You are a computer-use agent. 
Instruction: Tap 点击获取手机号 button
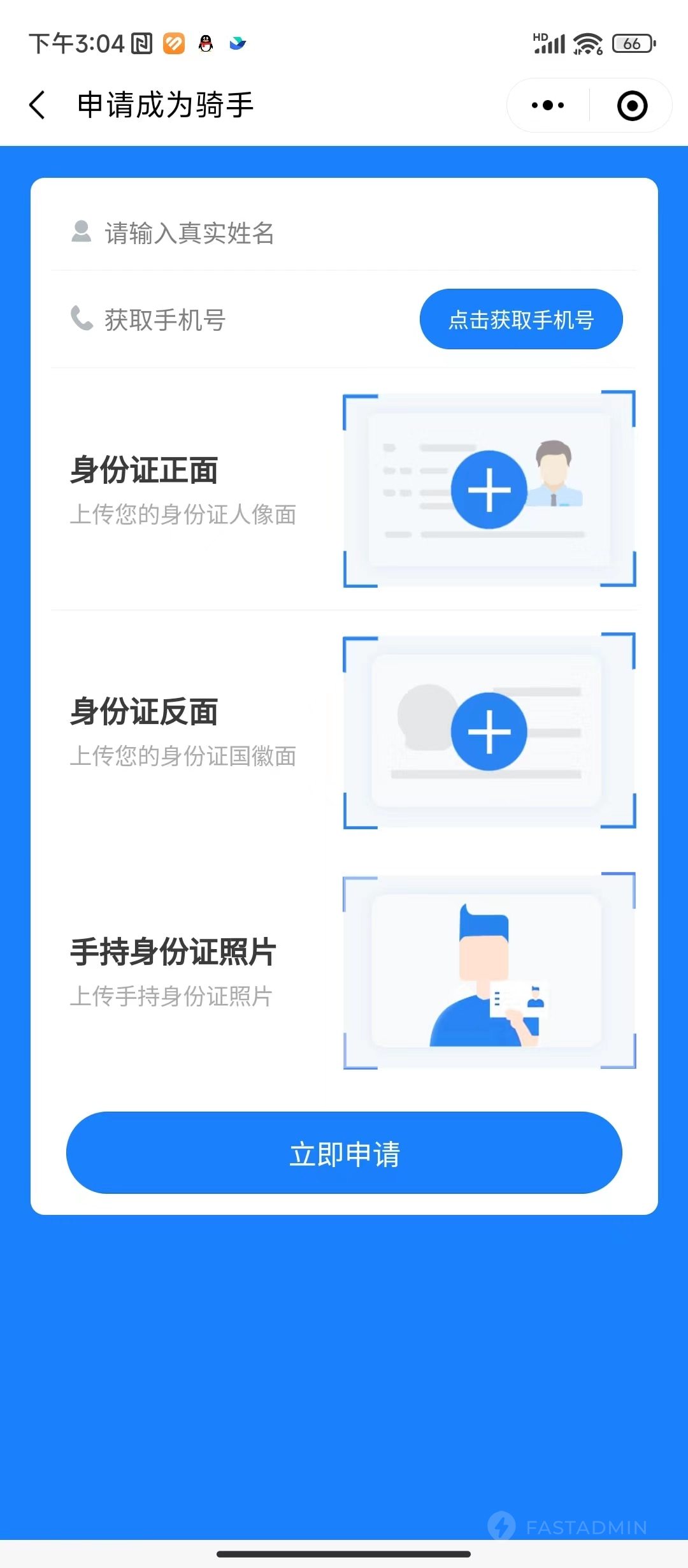pyautogui.click(x=520, y=319)
